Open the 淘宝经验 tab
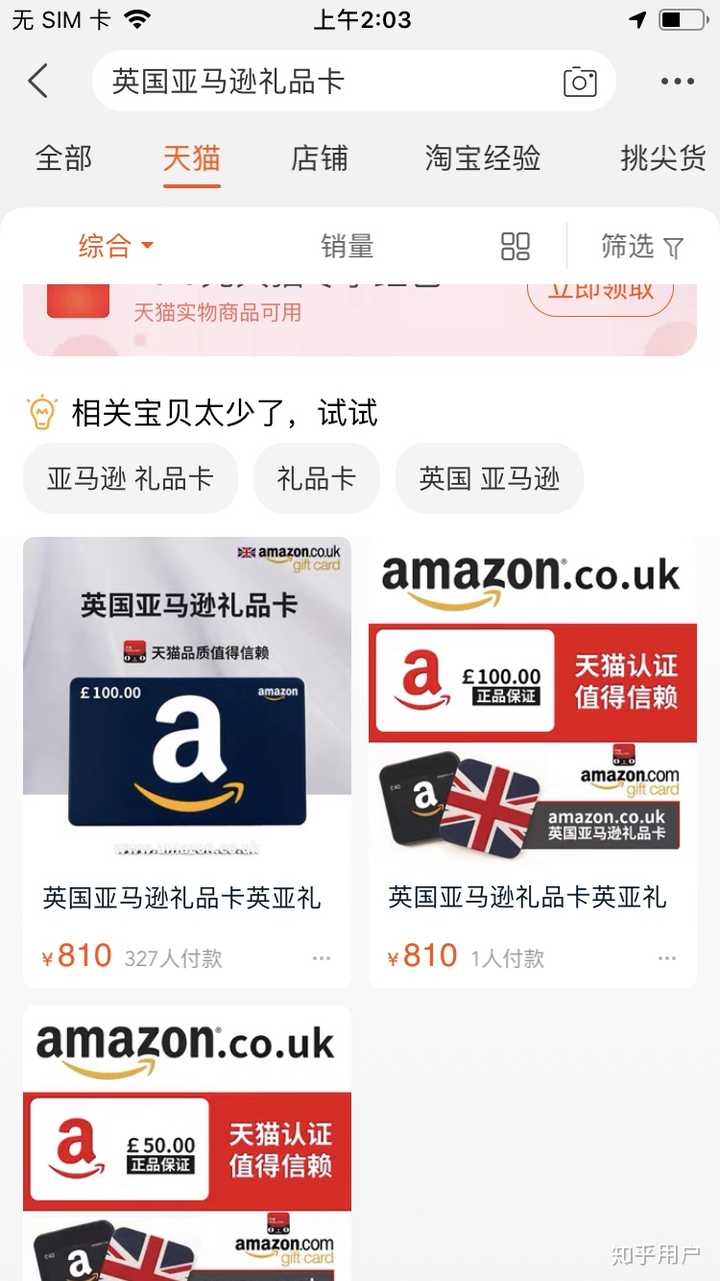Screen dimensions: 720x1281 (x=483, y=158)
